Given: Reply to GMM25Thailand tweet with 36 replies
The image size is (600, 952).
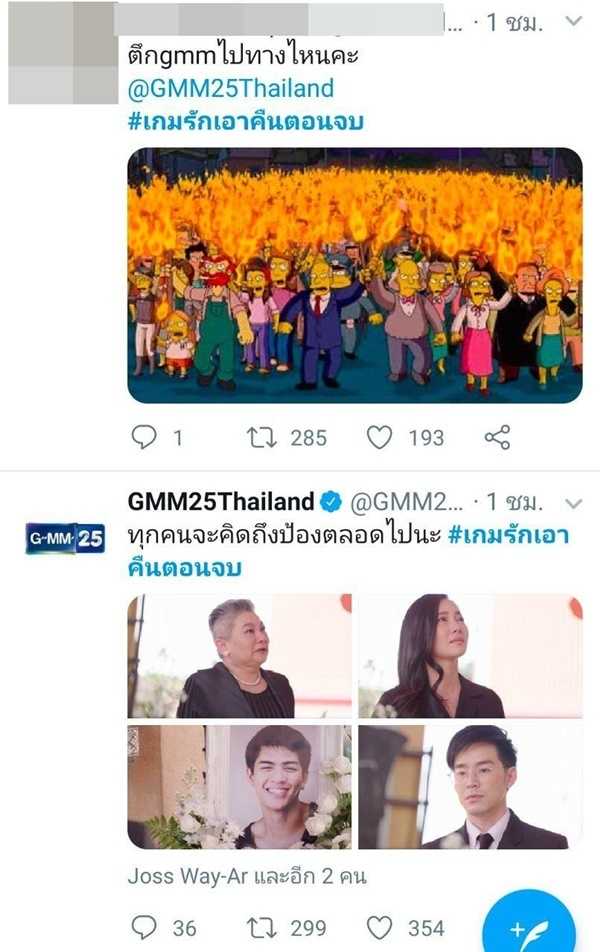Looking at the screenshot, I should [145, 928].
